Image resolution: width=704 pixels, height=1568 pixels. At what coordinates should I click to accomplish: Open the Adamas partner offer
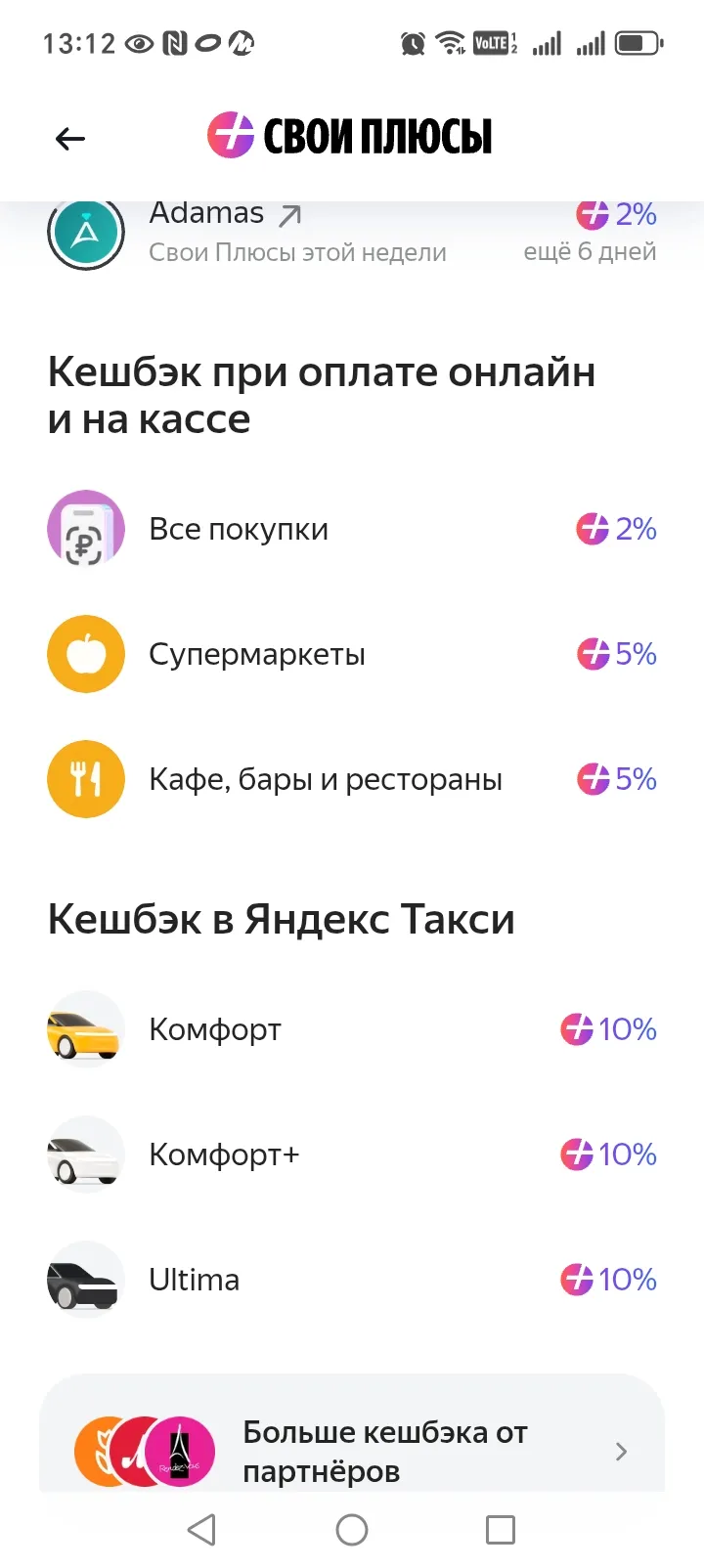(352, 235)
